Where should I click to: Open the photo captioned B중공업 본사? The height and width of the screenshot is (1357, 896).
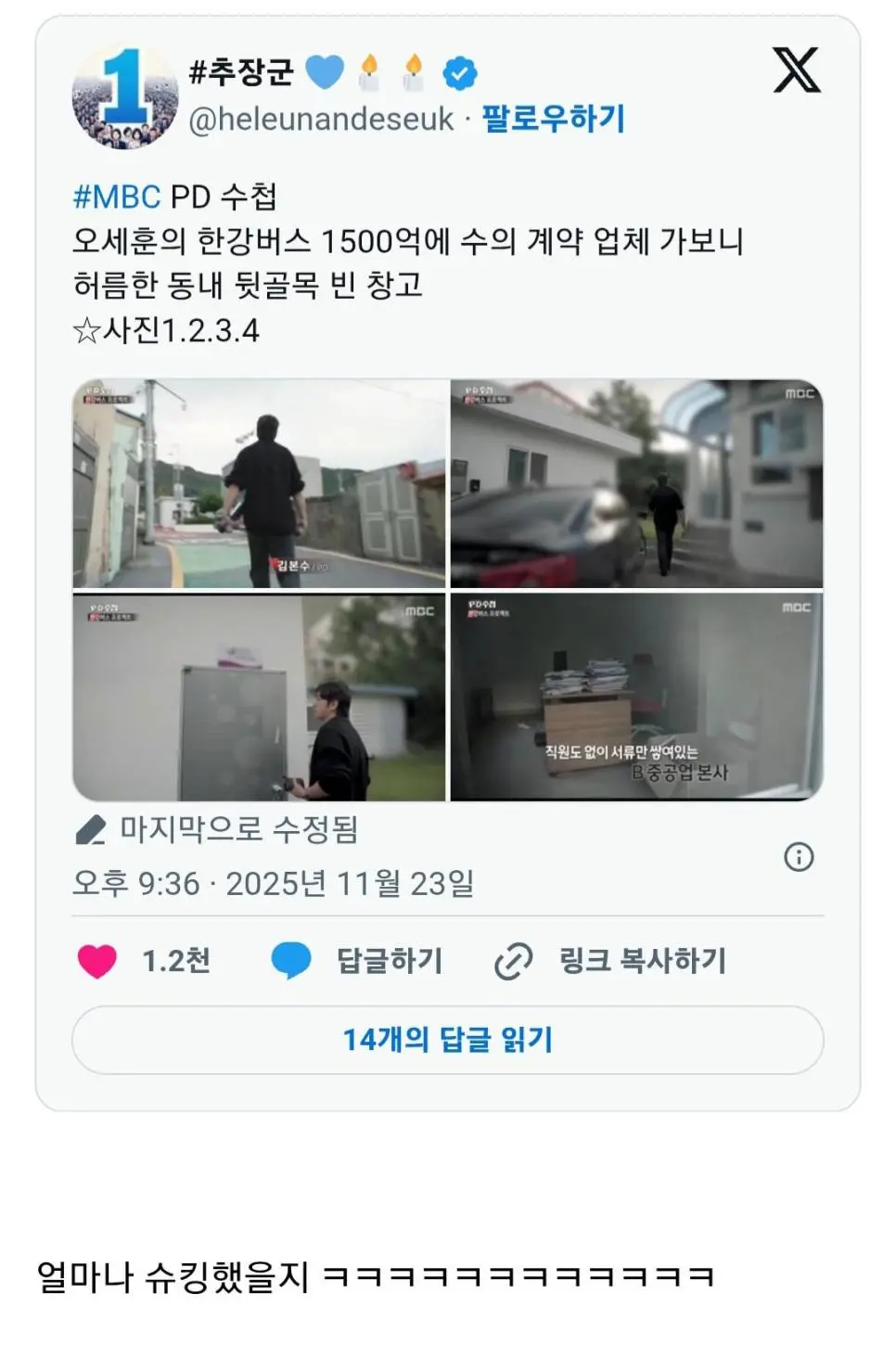pos(636,698)
